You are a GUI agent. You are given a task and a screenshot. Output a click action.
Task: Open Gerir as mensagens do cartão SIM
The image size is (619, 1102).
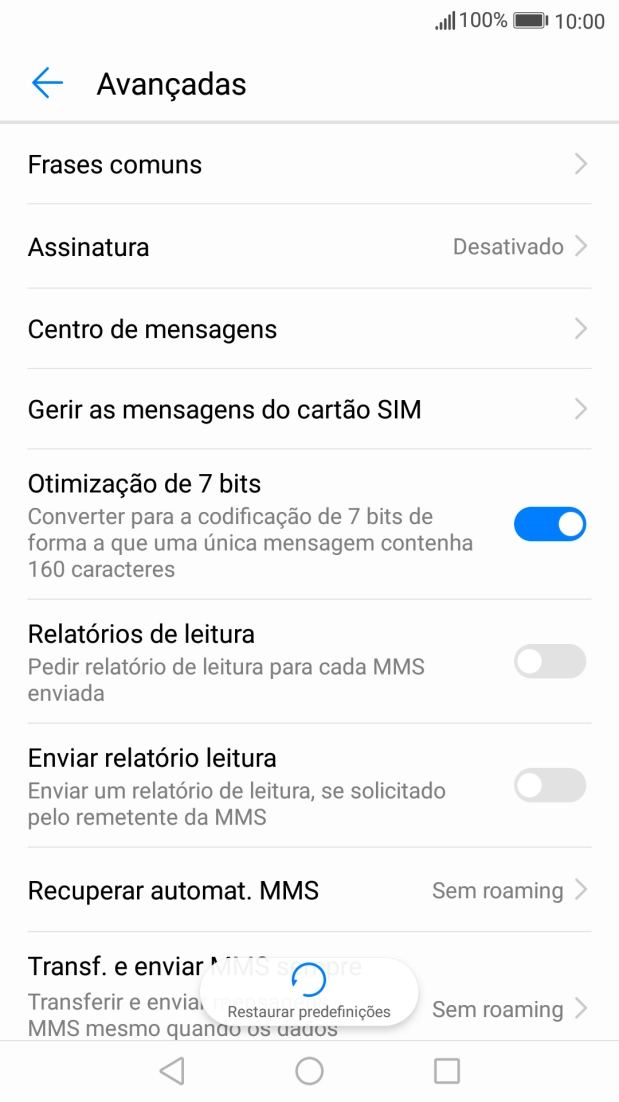(x=308, y=409)
